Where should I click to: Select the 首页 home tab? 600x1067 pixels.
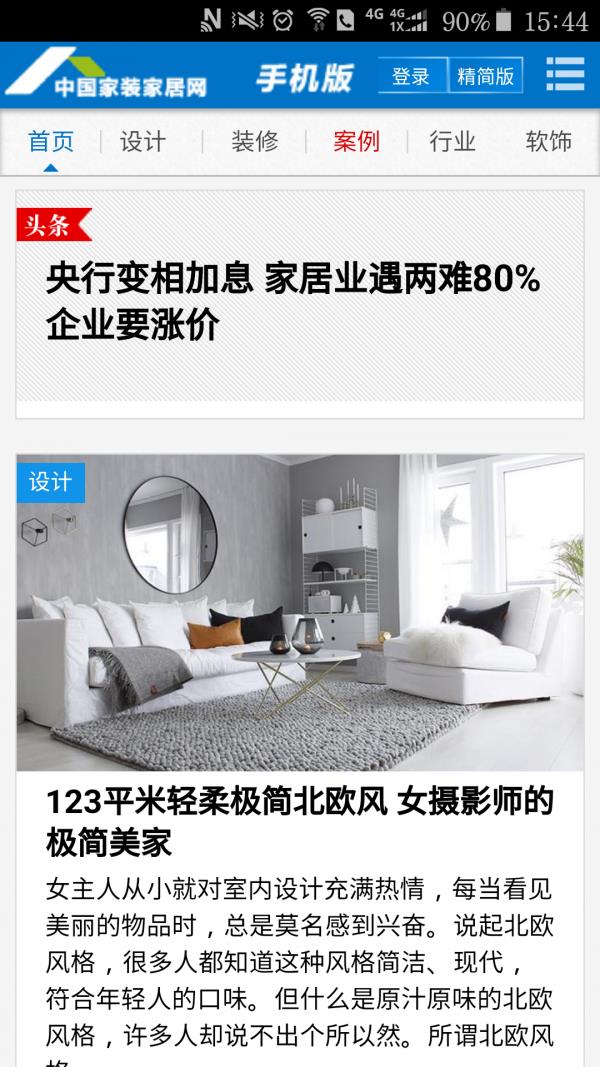click(x=51, y=141)
